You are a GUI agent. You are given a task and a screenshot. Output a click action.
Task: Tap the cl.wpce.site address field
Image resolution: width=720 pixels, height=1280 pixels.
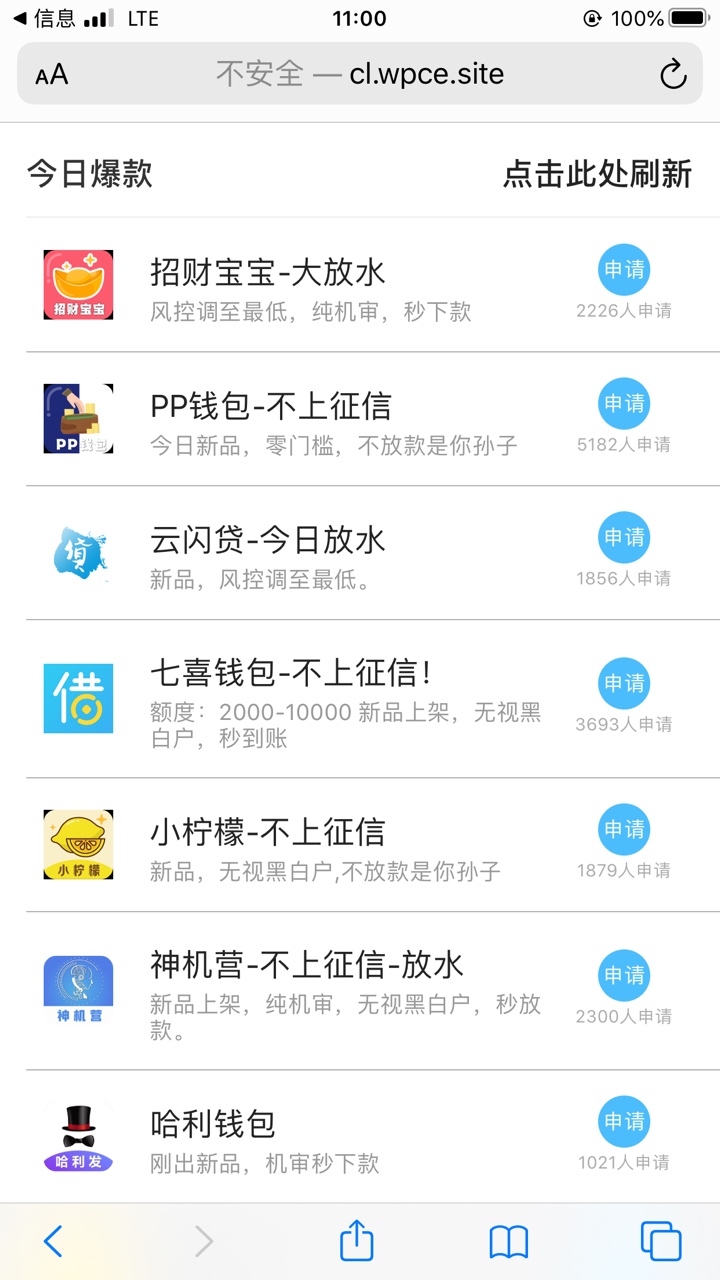(360, 73)
